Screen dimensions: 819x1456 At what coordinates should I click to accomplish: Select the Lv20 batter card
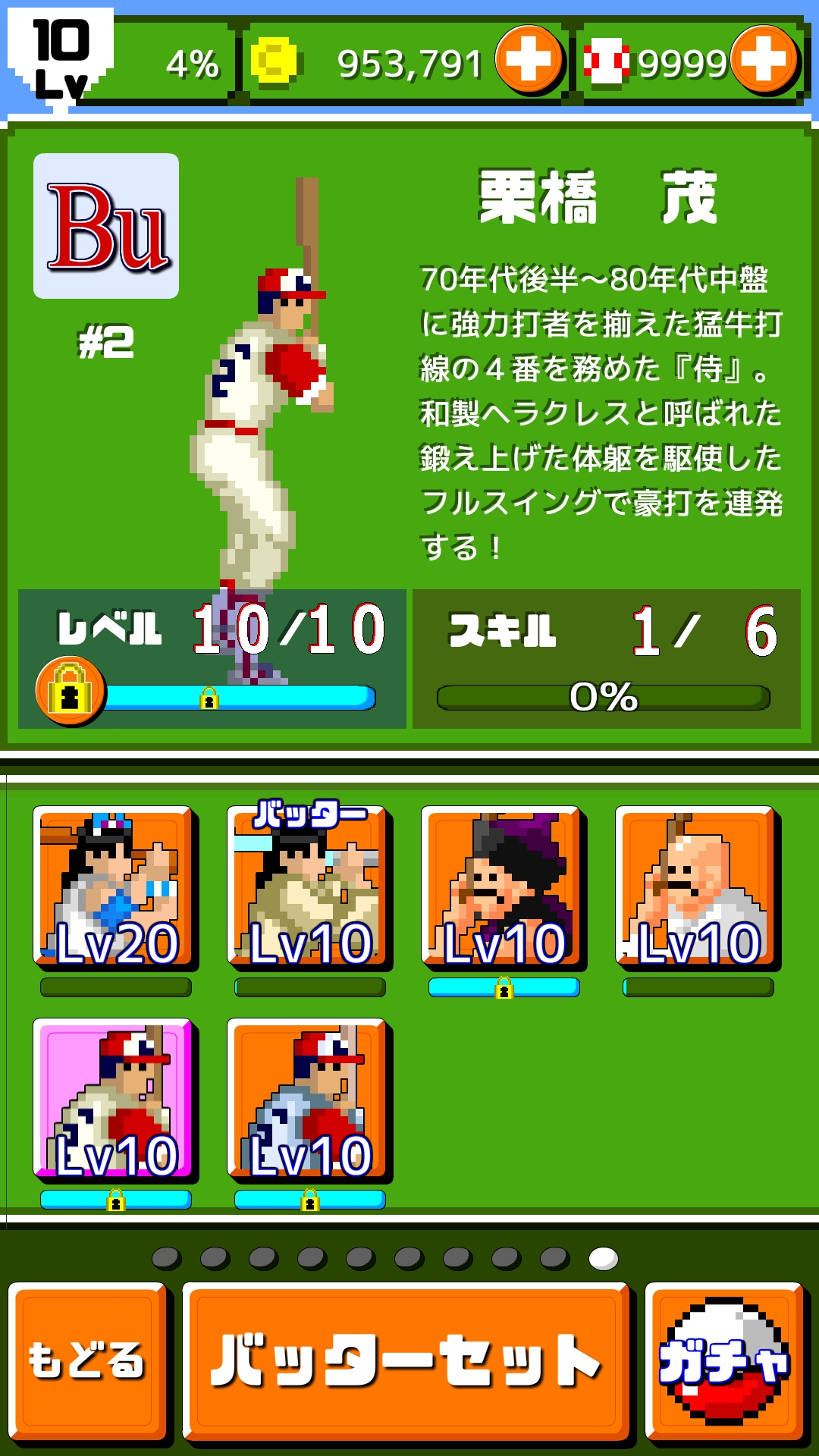[x=115, y=888]
